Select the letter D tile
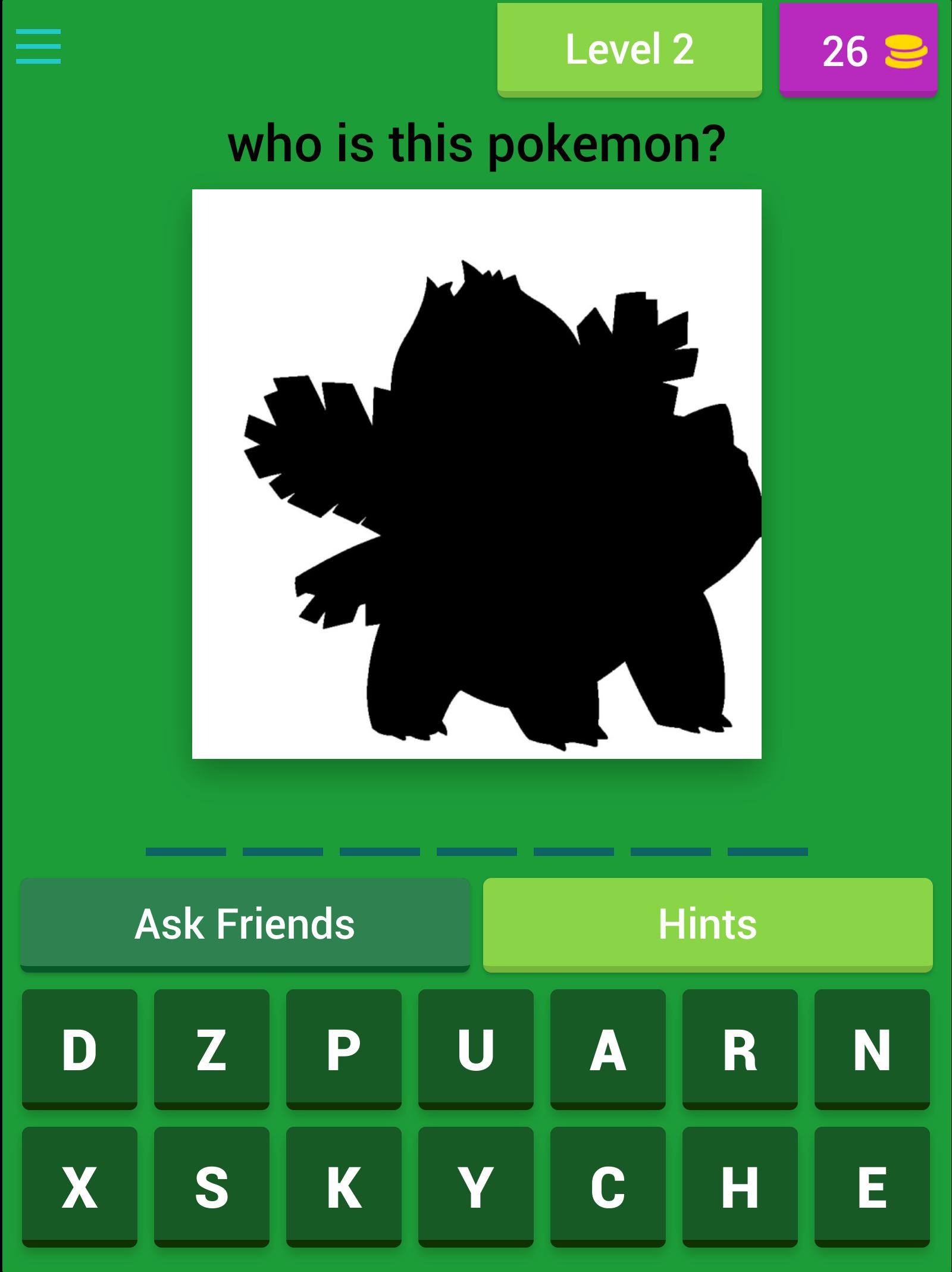 click(x=80, y=1049)
